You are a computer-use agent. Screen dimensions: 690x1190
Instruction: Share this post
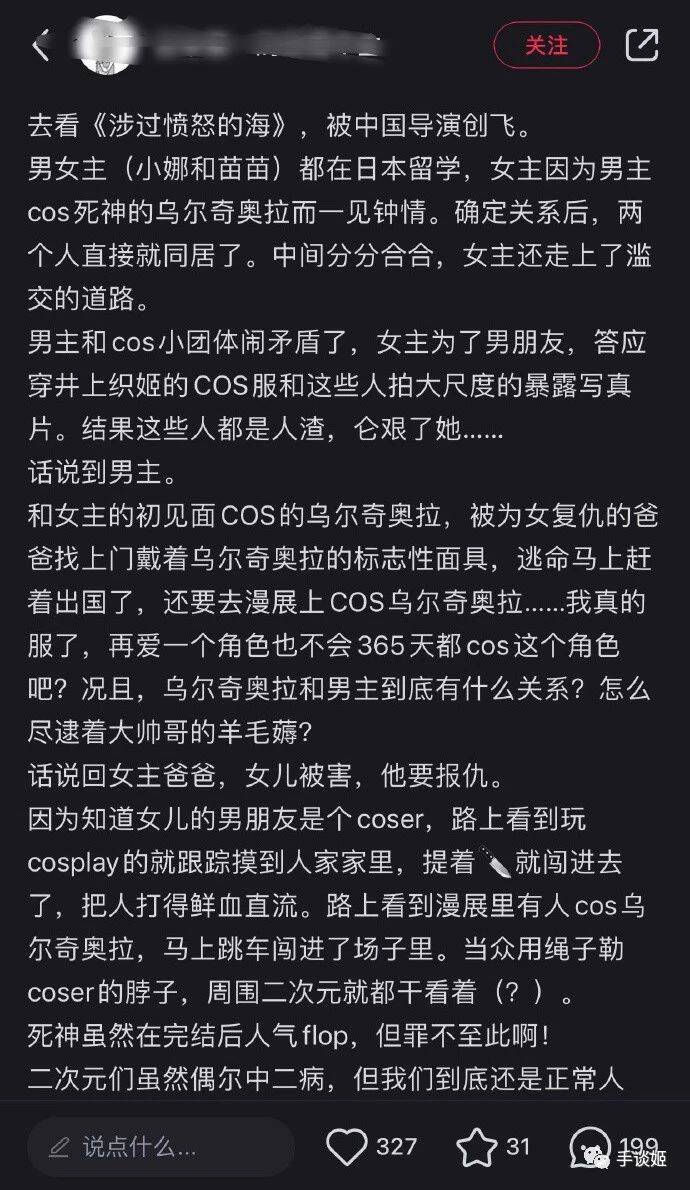(x=641, y=46)
